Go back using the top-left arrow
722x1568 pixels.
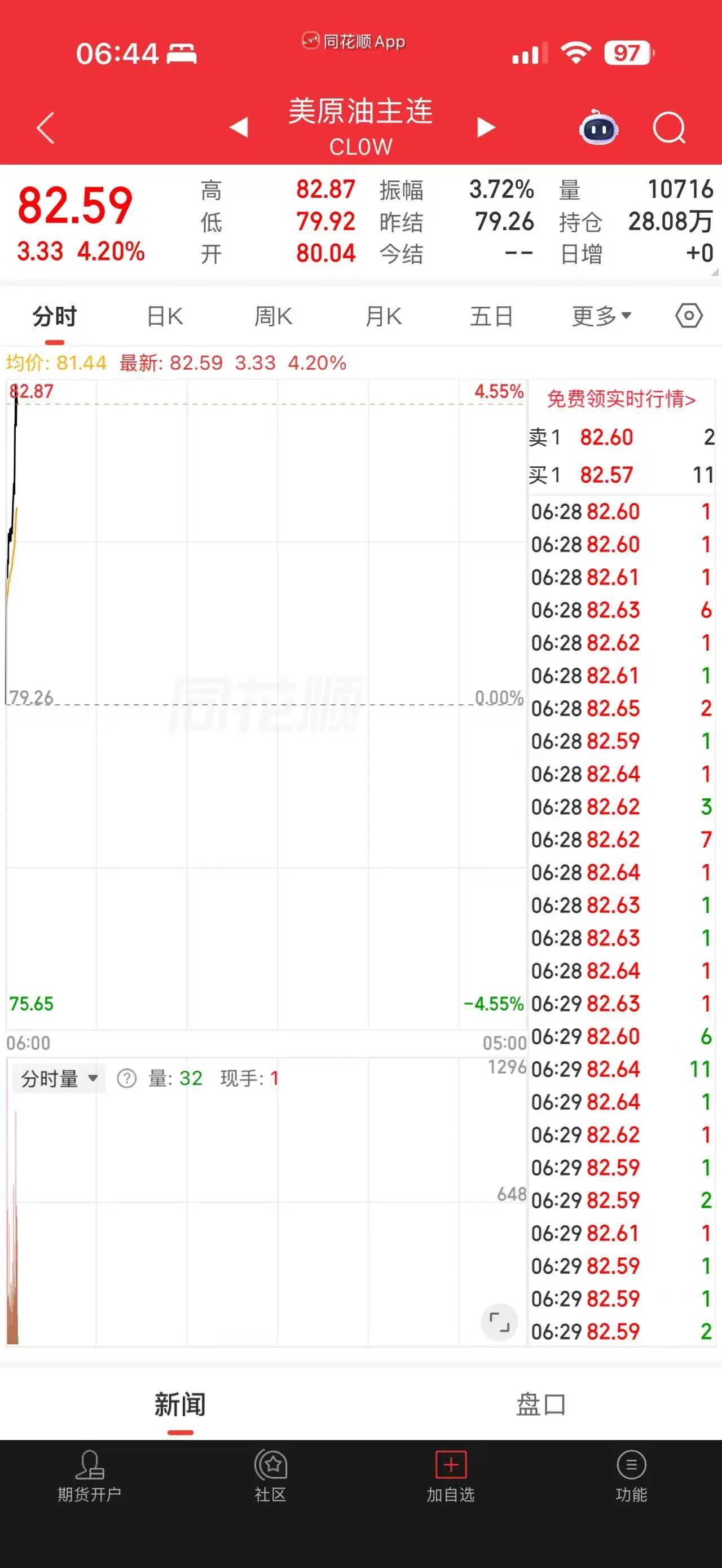pos(46,128)
